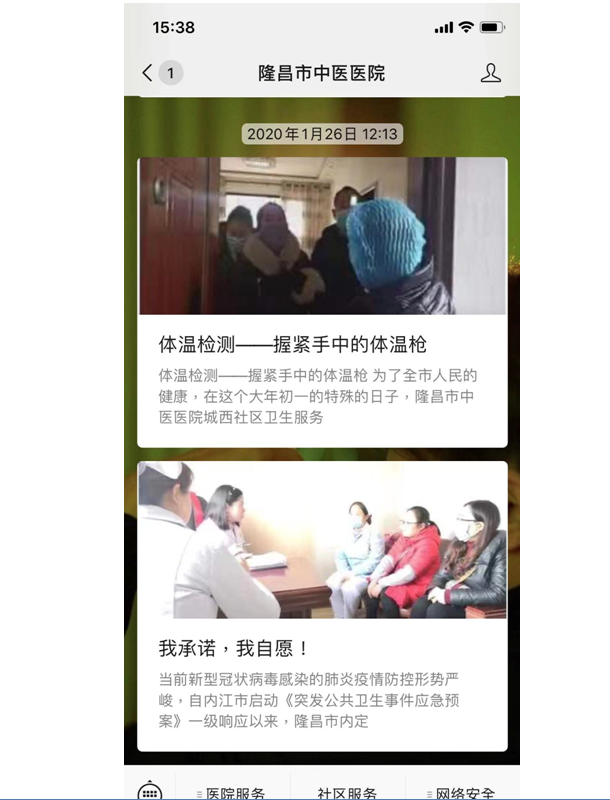Viewport: 610px width, 800px height.
Task: Switch to keyboard input mode
Action: point(150,791)
